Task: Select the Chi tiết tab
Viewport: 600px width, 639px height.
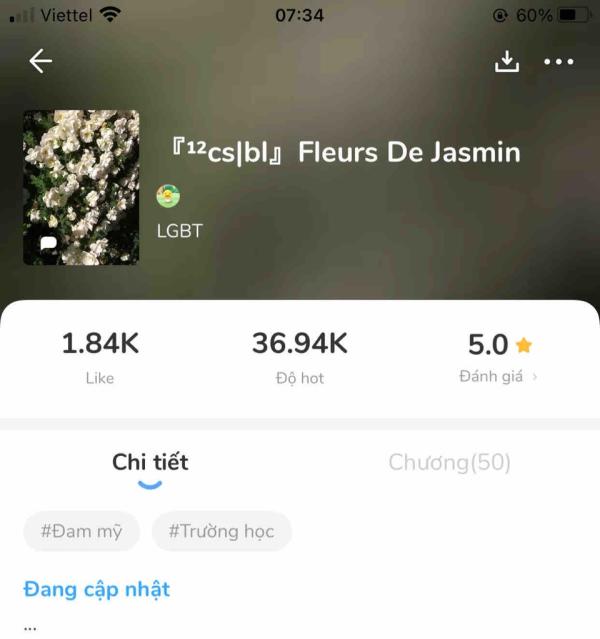Action: click(x=150, y=462)
